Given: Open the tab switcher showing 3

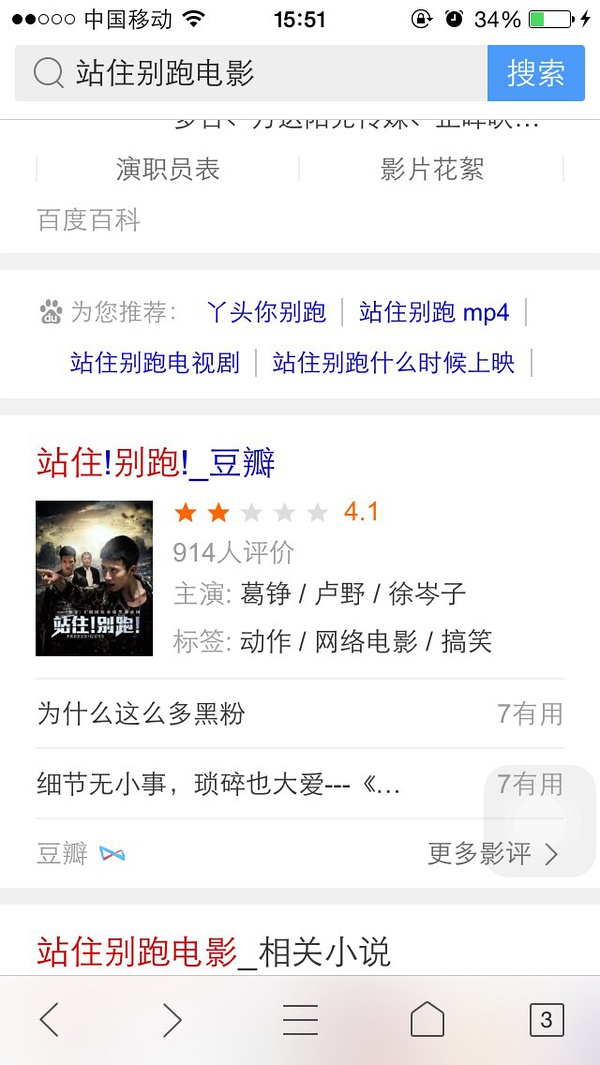Looking at the screenshot, I should [546, 1019].
